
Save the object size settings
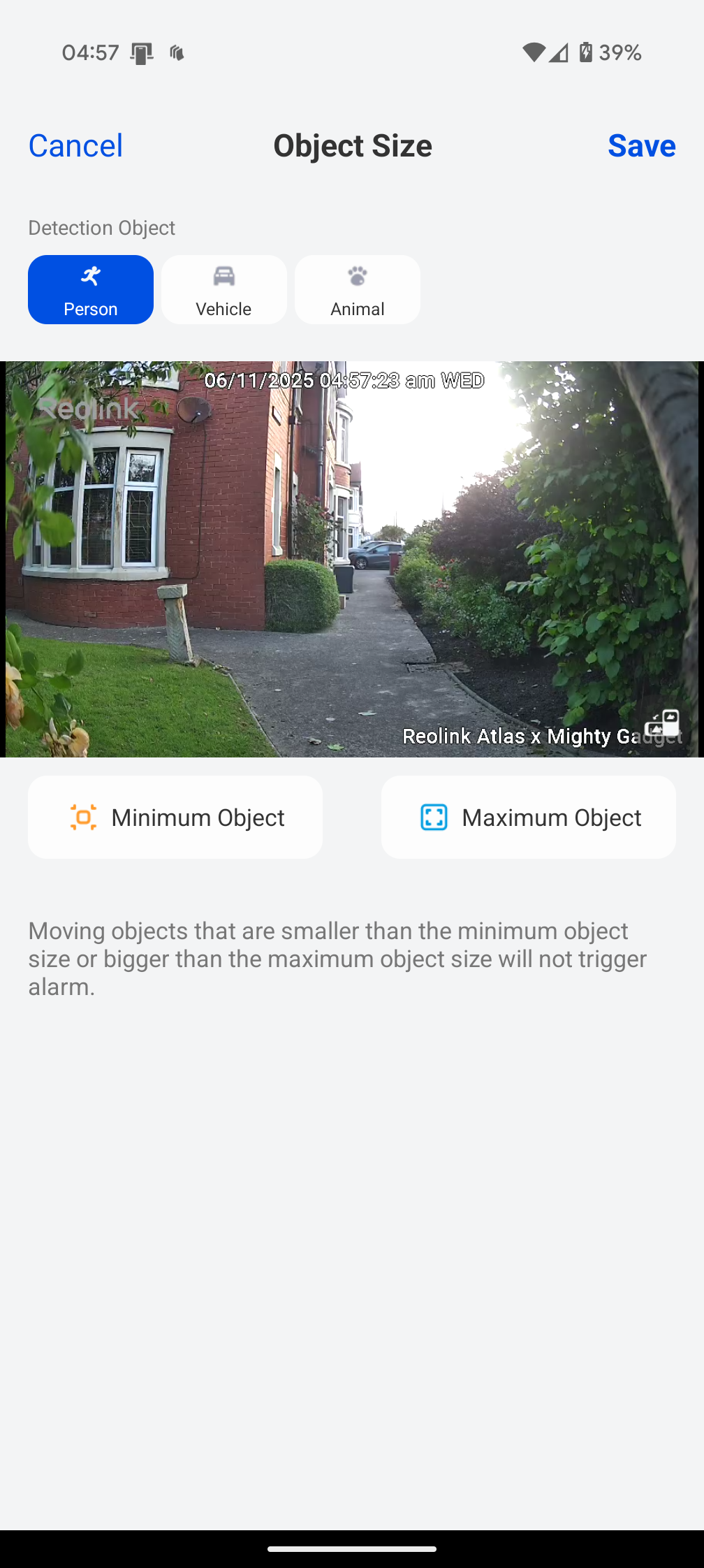tap(641, 146)
